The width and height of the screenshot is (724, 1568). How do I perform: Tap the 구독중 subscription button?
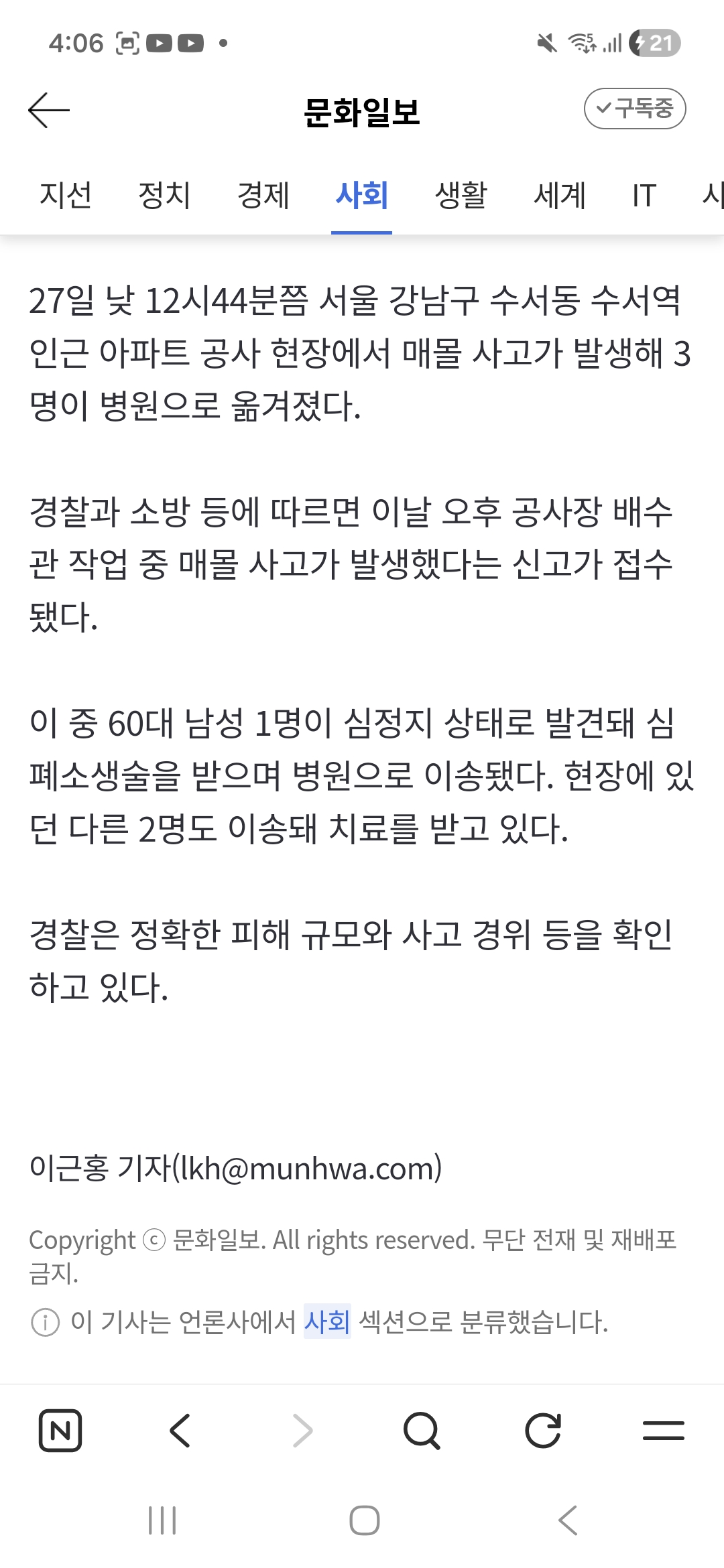[x=635, y=109]
